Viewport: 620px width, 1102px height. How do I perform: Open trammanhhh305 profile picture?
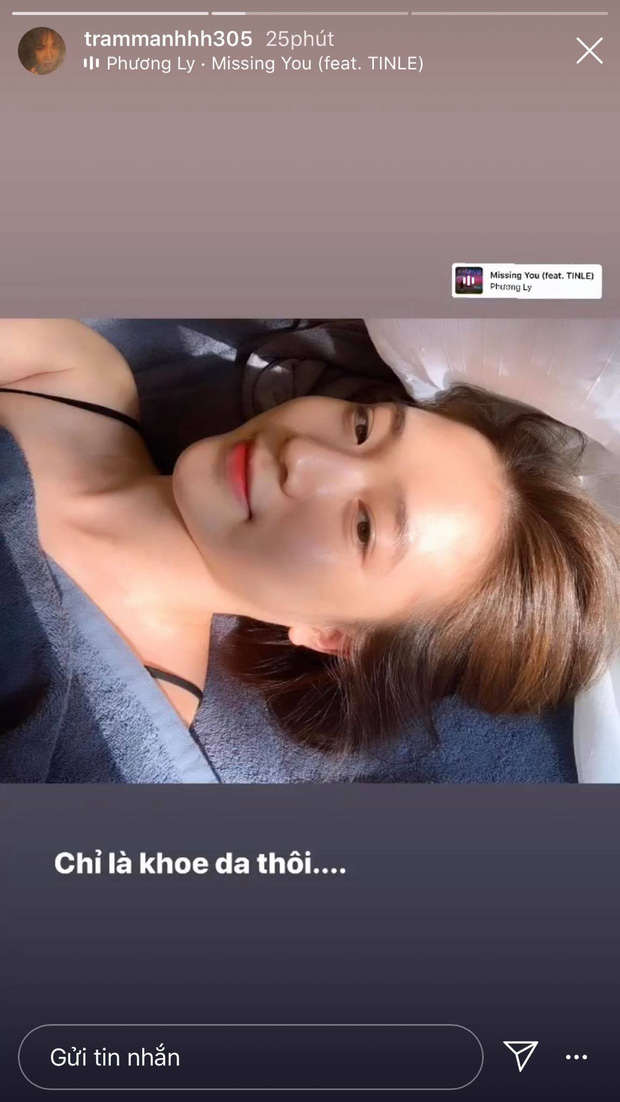[42, 51]
